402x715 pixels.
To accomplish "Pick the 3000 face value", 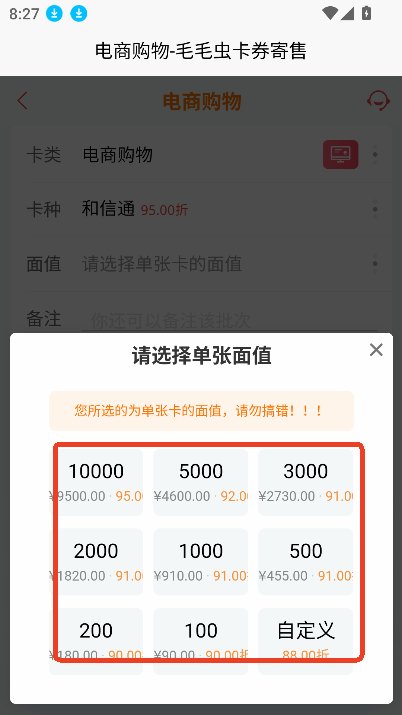I will coord(305,482).
